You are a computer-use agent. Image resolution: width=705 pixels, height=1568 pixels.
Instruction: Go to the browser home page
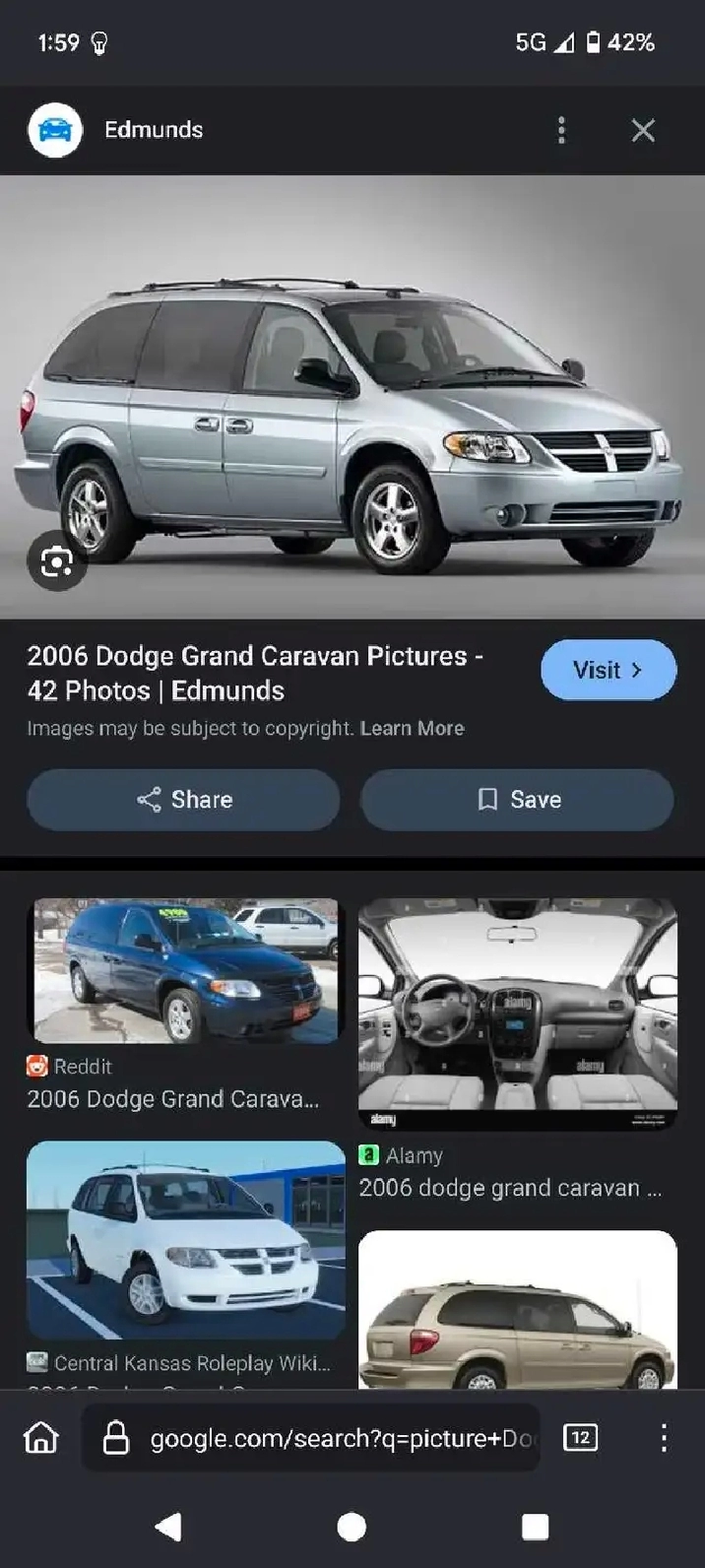(x=41, y=1438)
